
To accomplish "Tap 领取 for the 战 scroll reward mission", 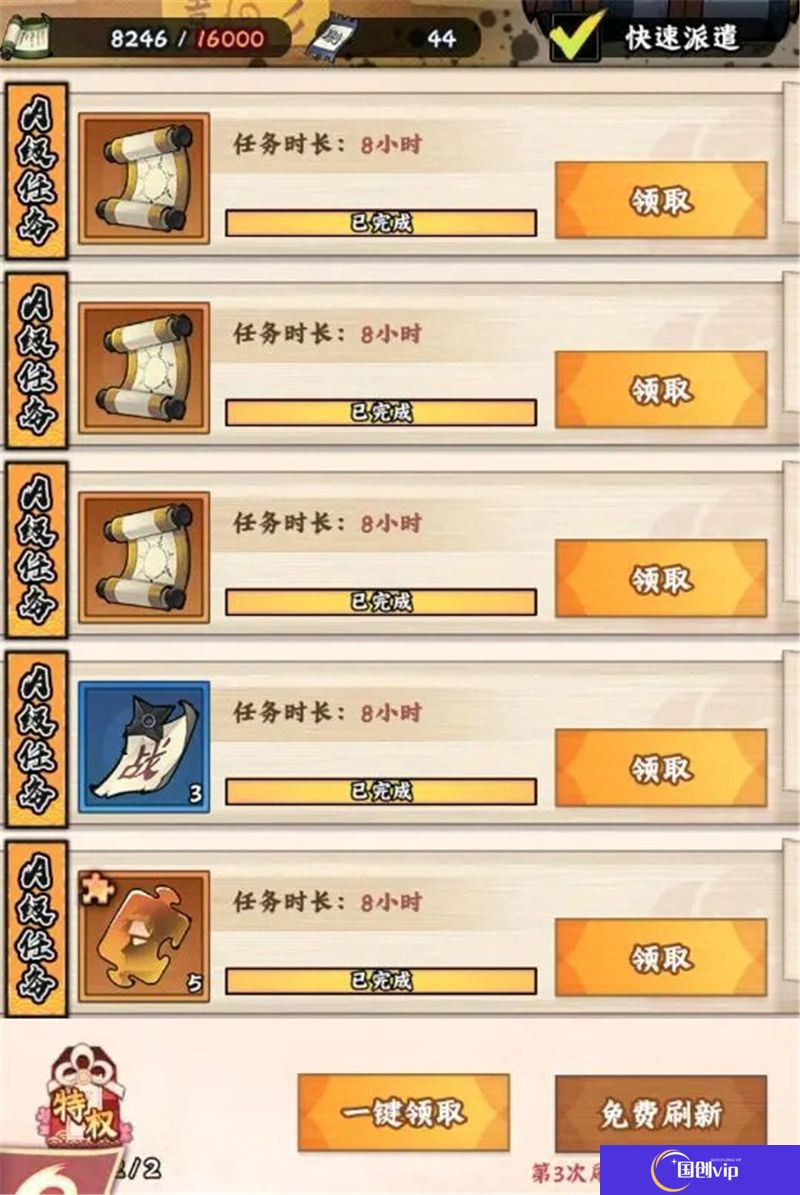I will [661, 768].
